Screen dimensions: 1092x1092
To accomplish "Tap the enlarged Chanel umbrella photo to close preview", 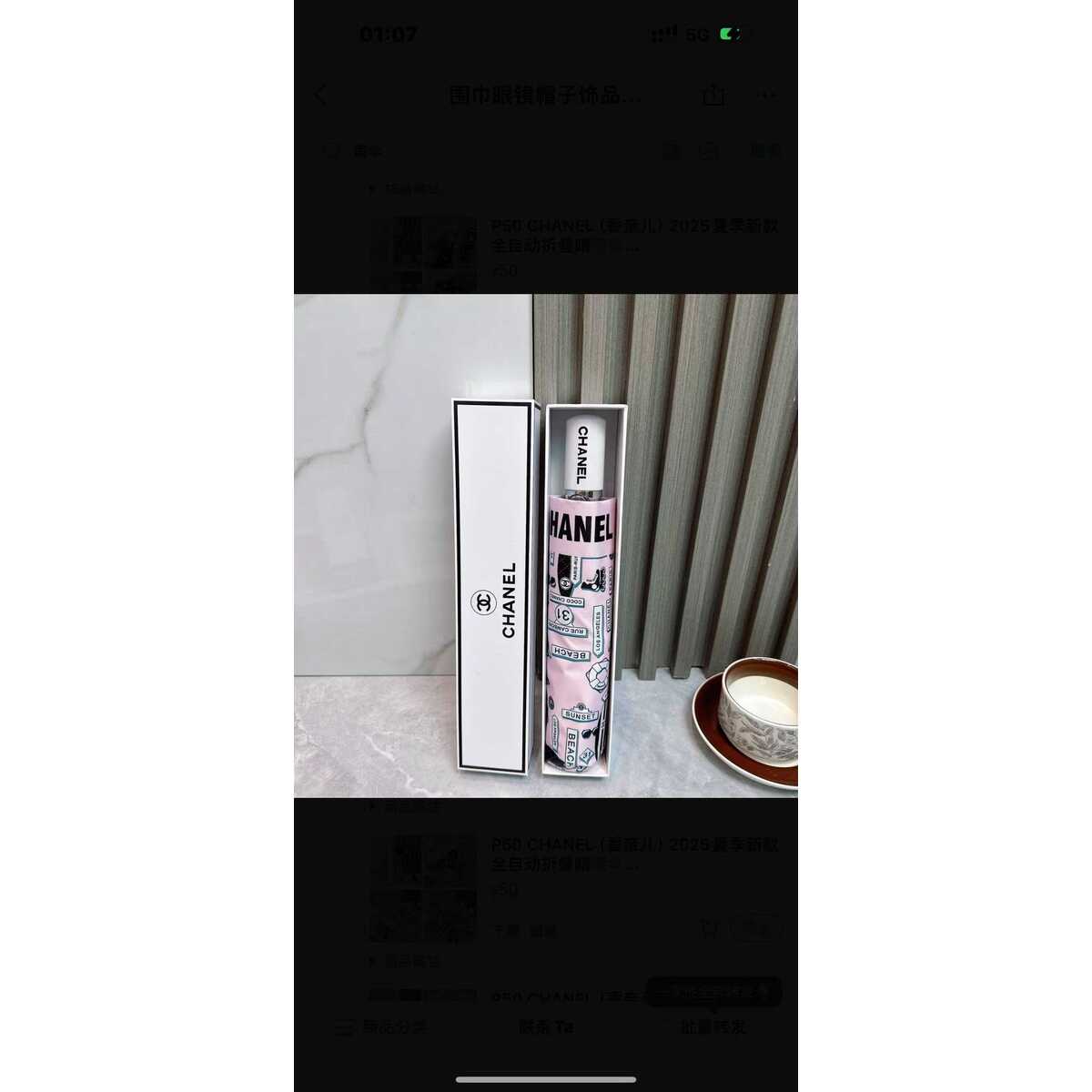I will pos(546,546).
